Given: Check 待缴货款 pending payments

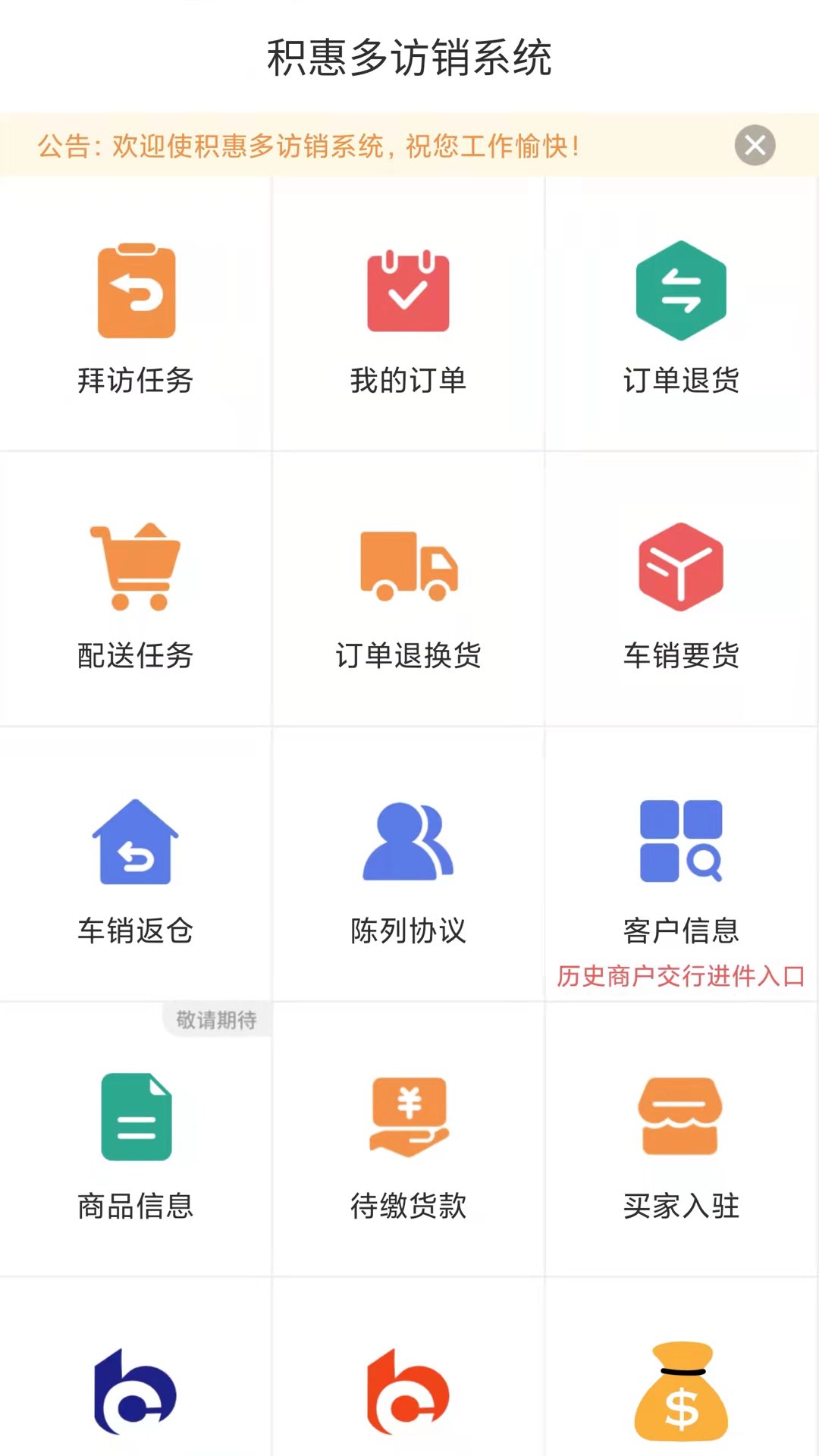Looking at the screenshot, I should pos(409,1141).
